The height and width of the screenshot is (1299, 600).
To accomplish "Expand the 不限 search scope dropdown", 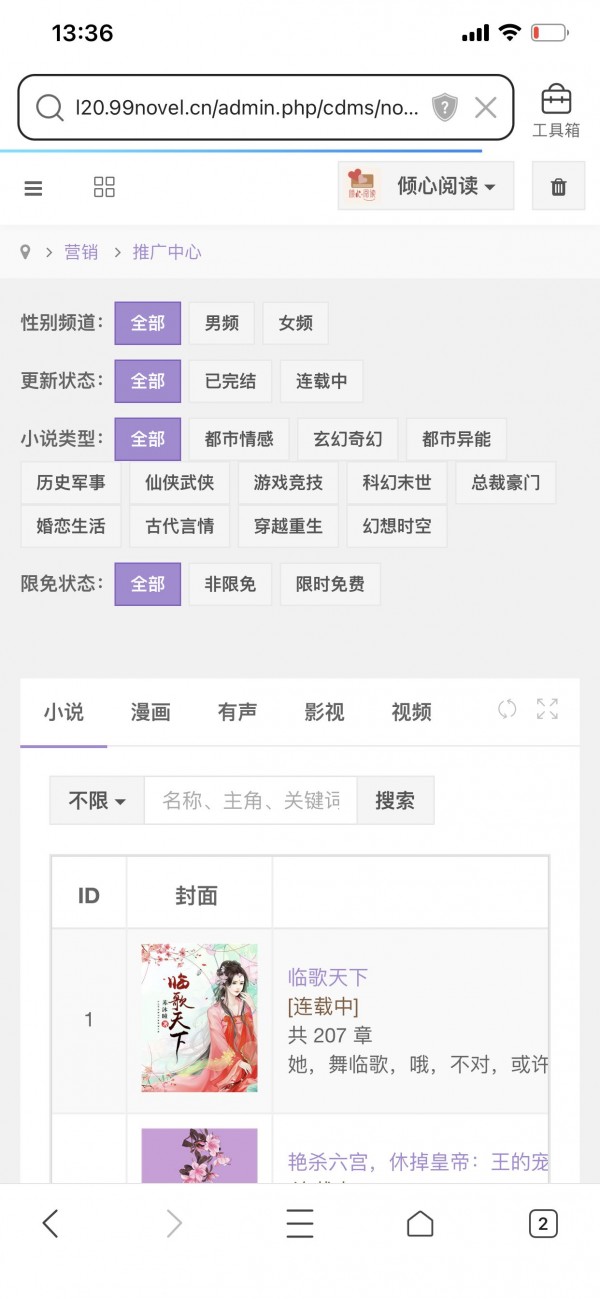I will point(97,801).
